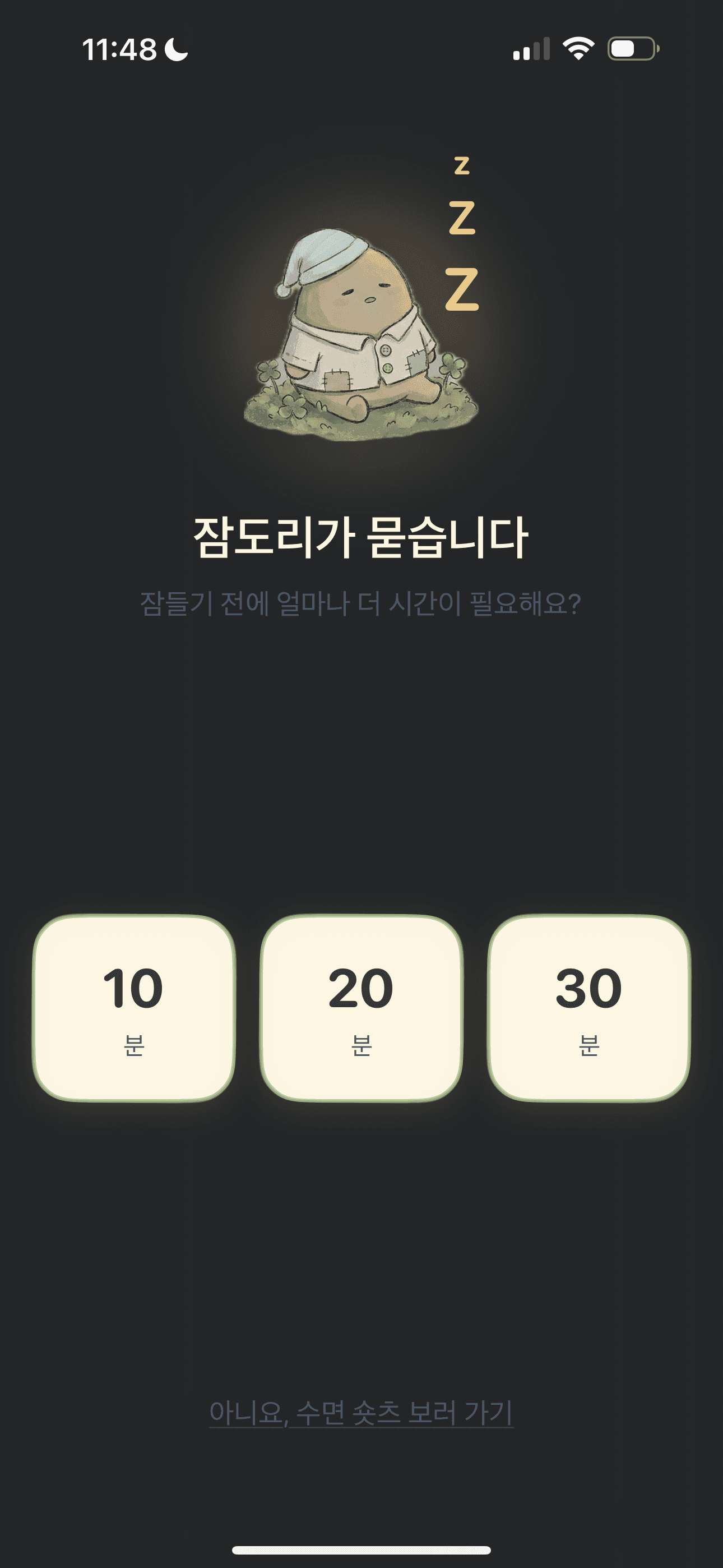Open the 아니요, 수면 숏츠 보러 가기 link

[x=361, y=1412]
